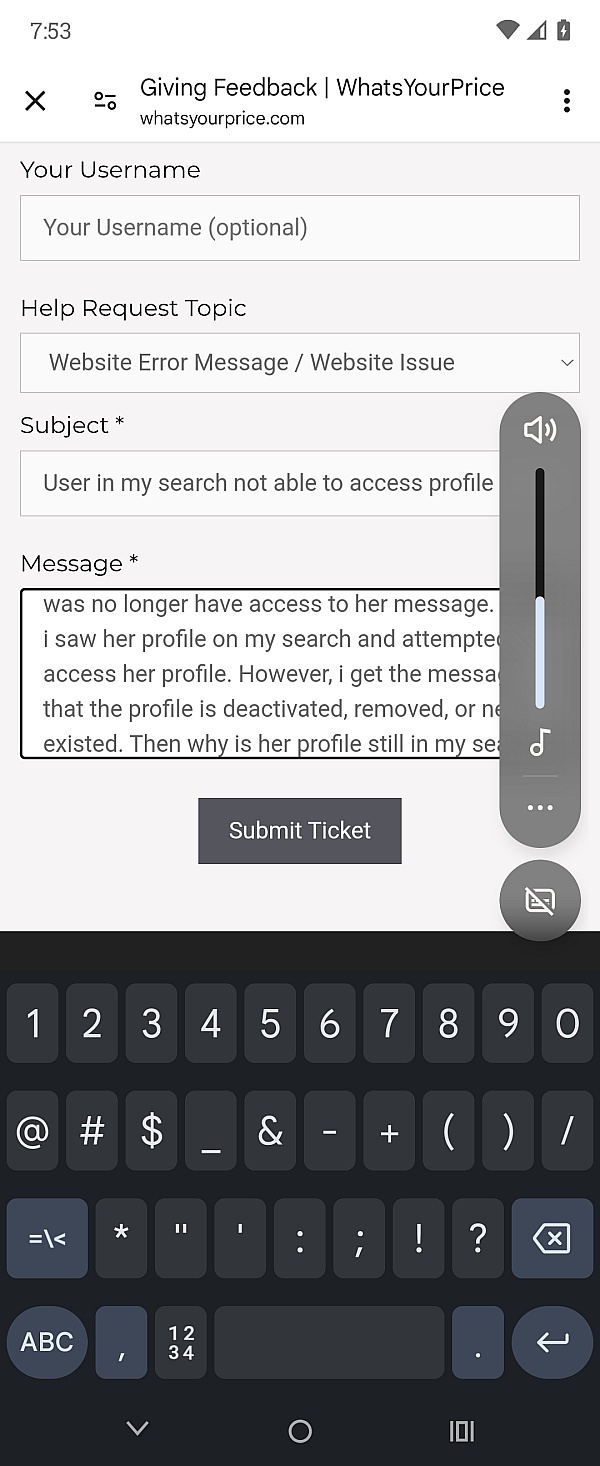Toggle live captions button

coord(540,900)
